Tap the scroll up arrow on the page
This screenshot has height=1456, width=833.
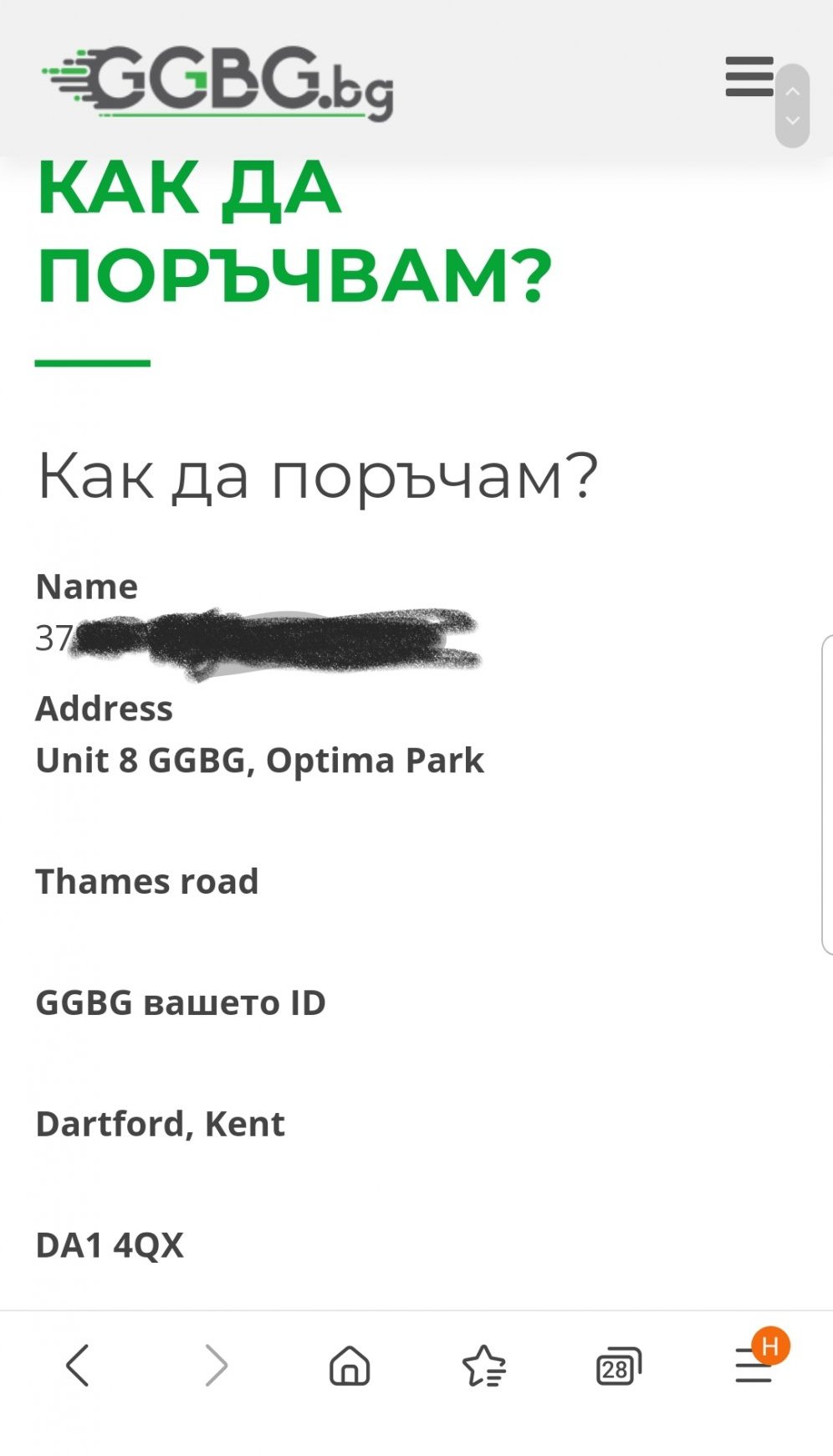click(793, 90)
